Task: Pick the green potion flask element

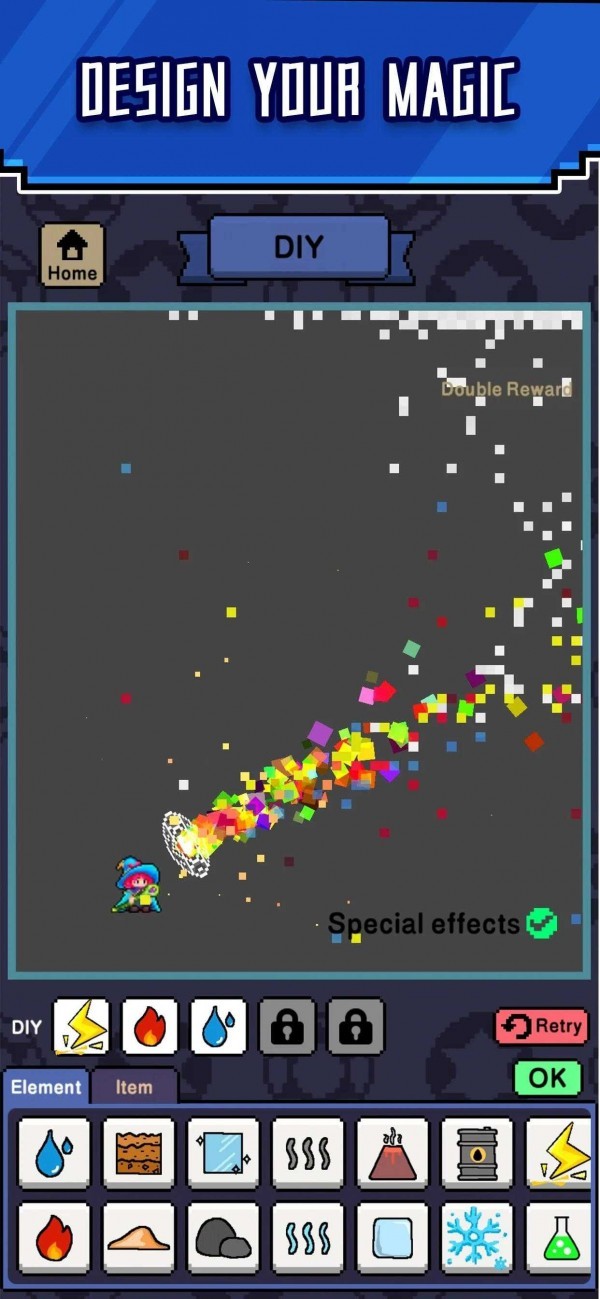Action: coord(558,1237)
